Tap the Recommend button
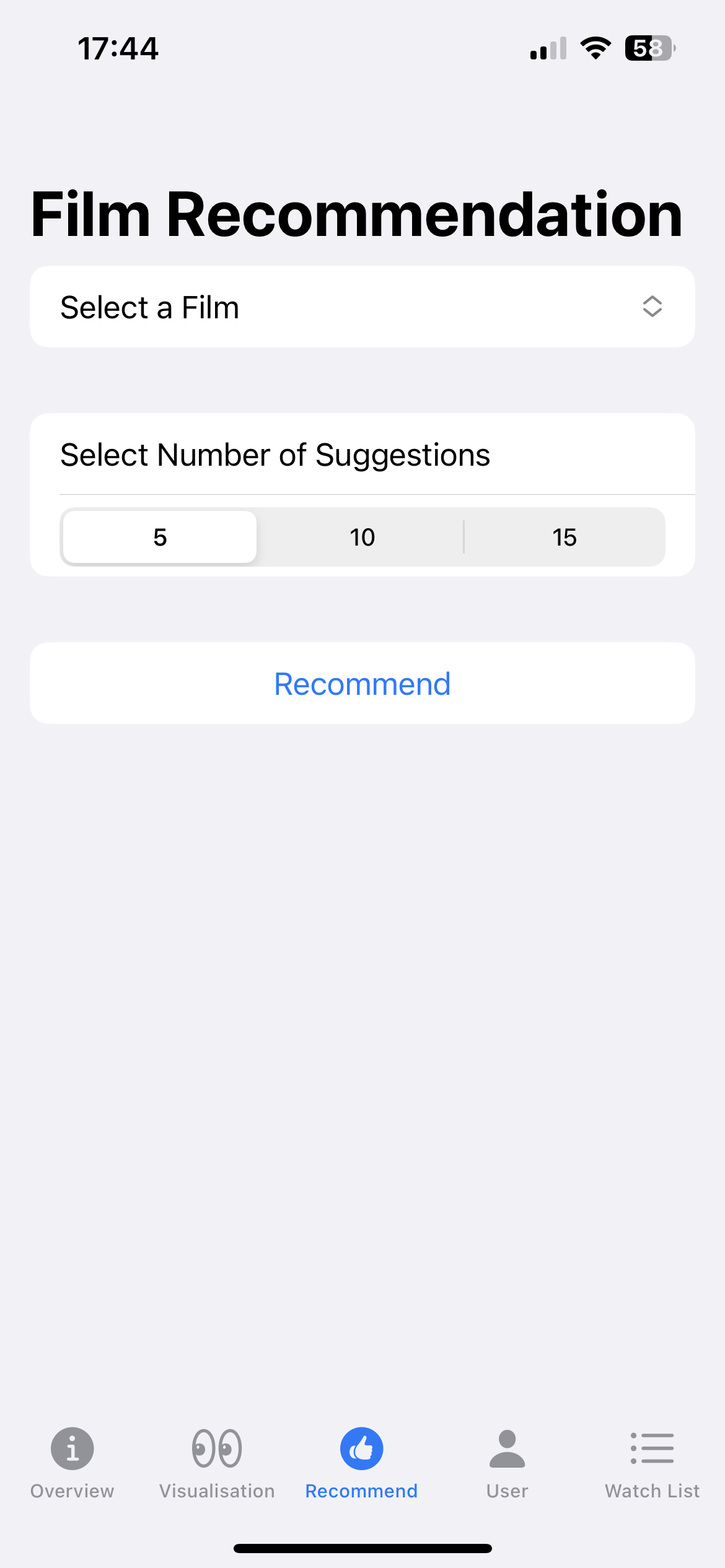725x1568 pixels. coord(362,684)
